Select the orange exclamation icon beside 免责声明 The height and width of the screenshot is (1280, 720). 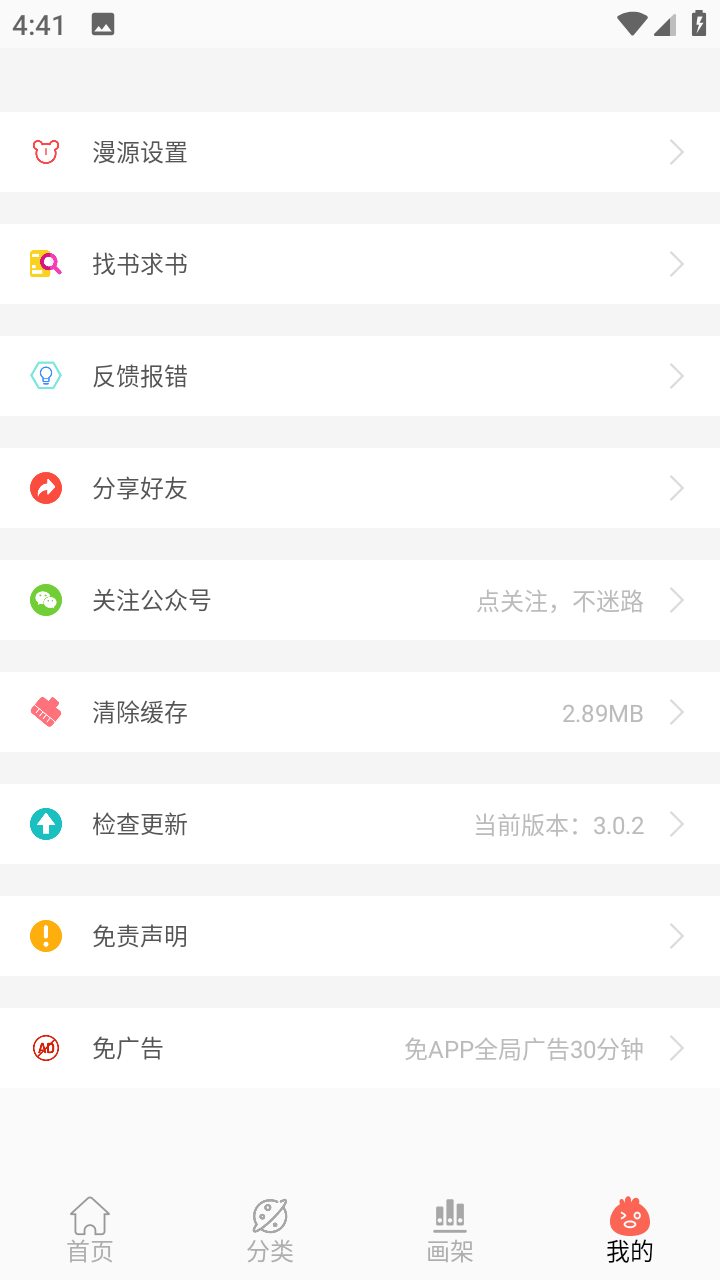tap(45, 936)
